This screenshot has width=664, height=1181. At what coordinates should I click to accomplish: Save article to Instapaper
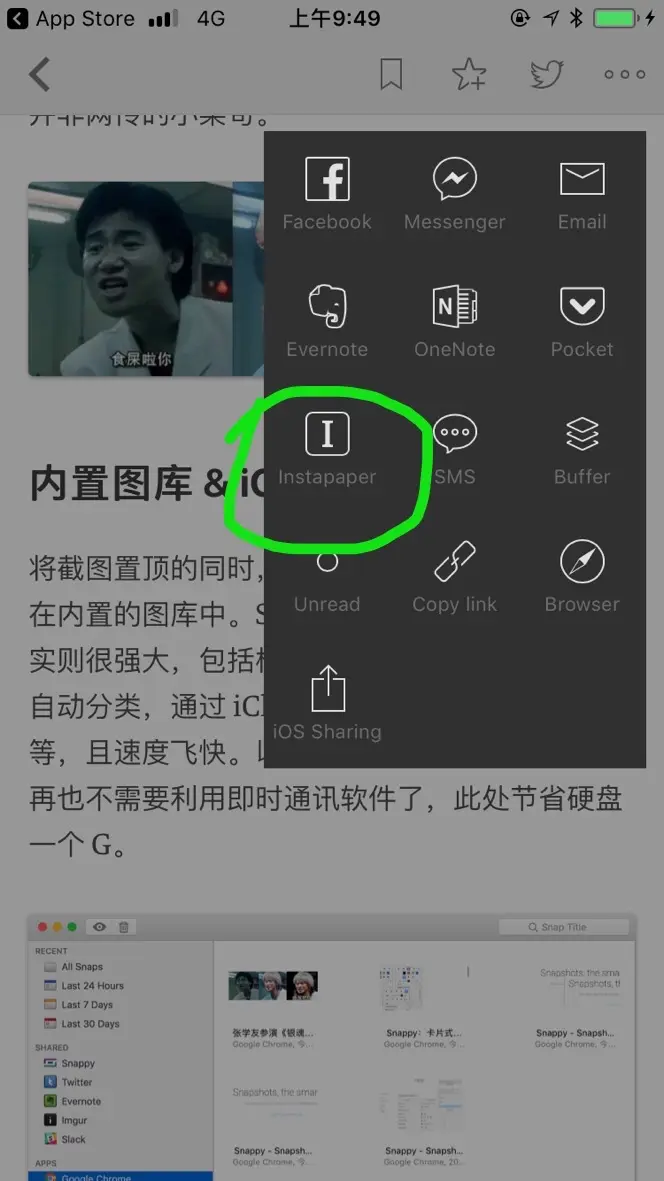coord(327,449)
